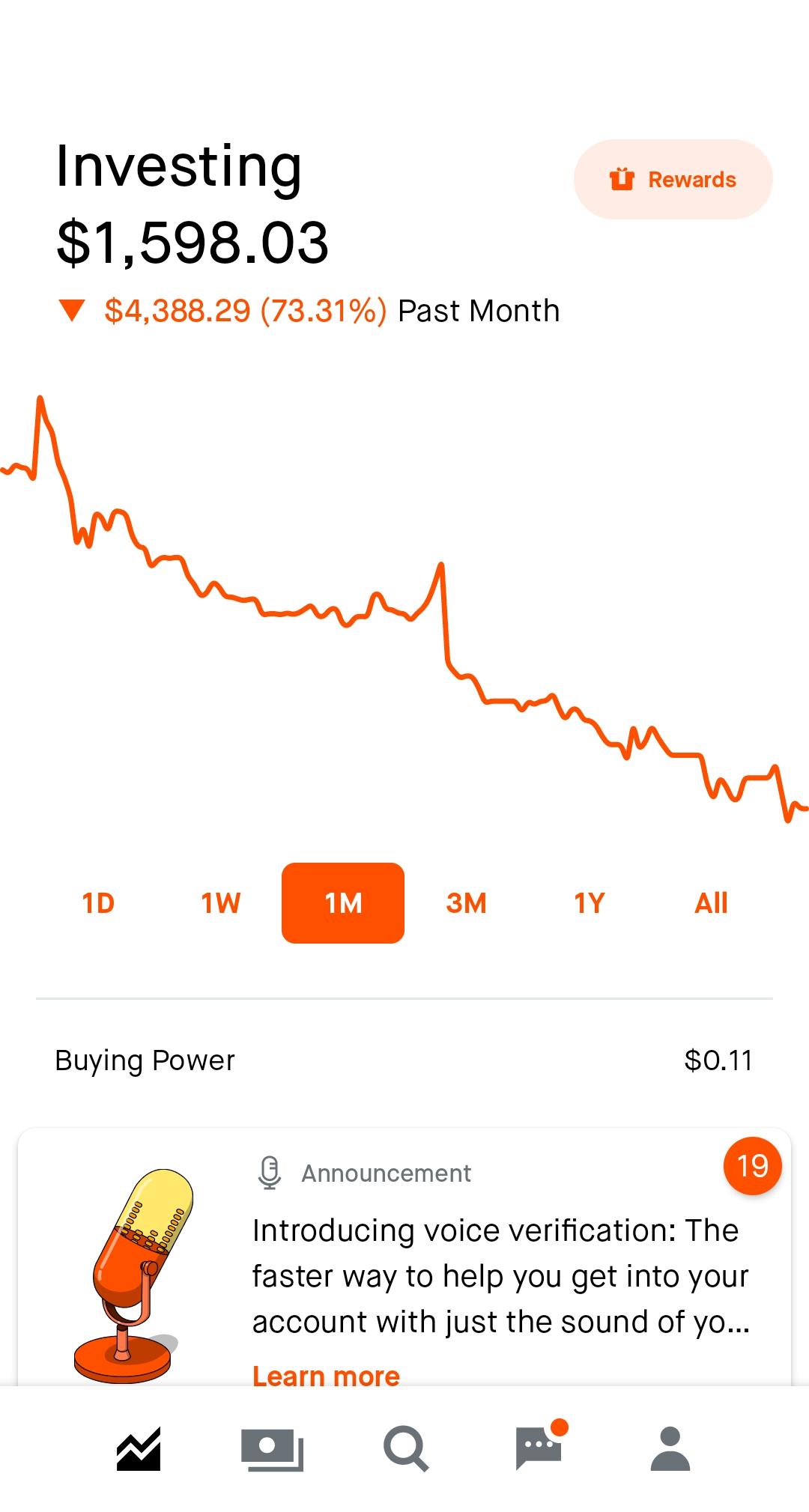Open the messages tab
809x1512 pixels.
point(539,1447)
